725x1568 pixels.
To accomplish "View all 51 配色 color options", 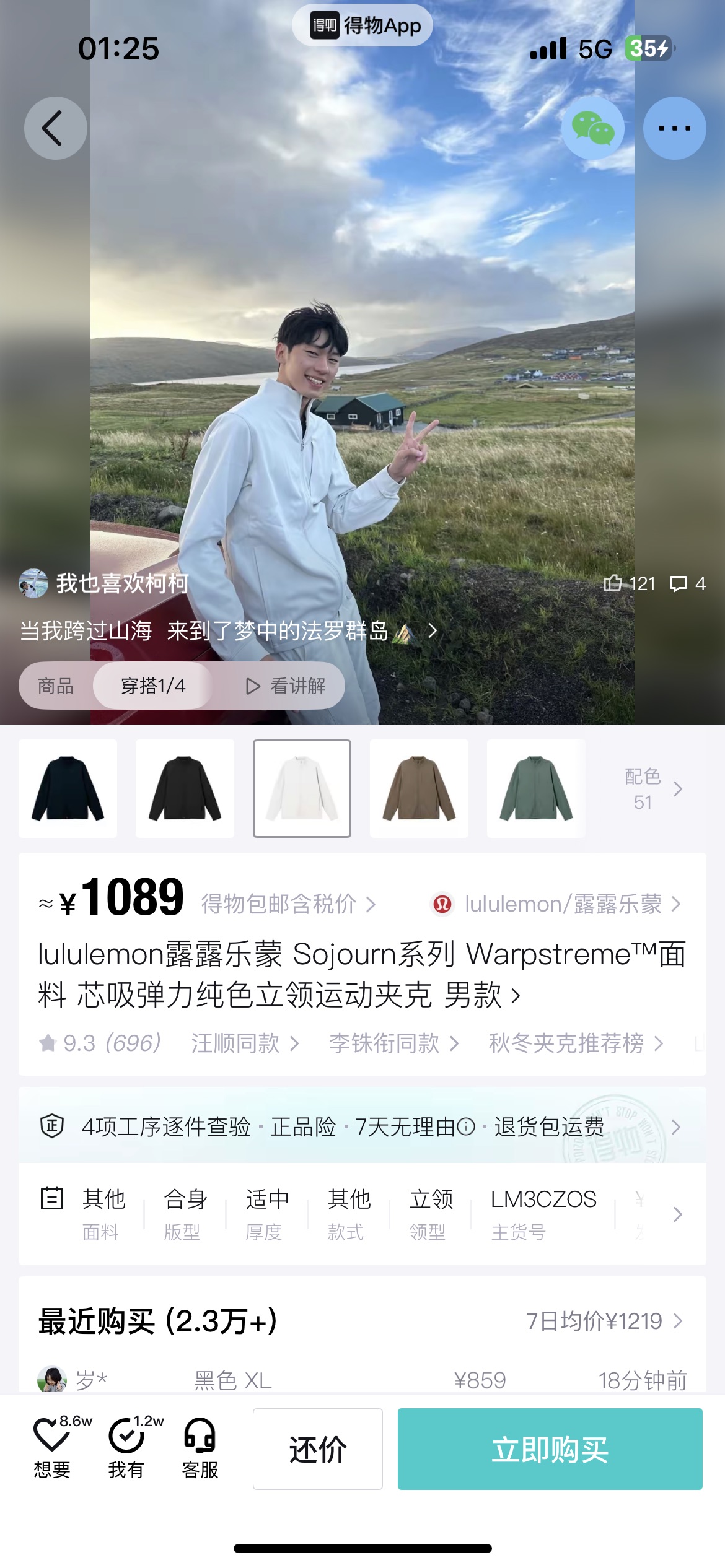I will [x=653, y=788].
